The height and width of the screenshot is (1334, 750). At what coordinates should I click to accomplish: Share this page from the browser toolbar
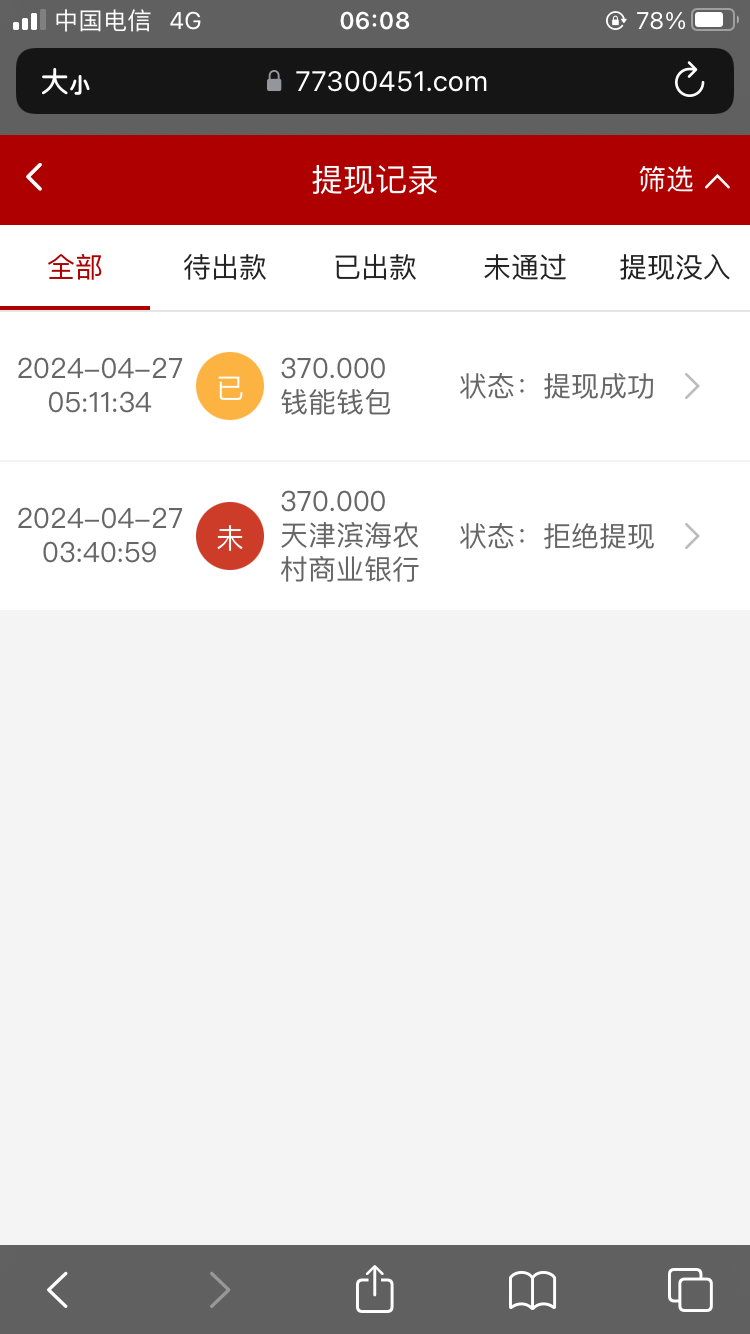[375, 1289]
